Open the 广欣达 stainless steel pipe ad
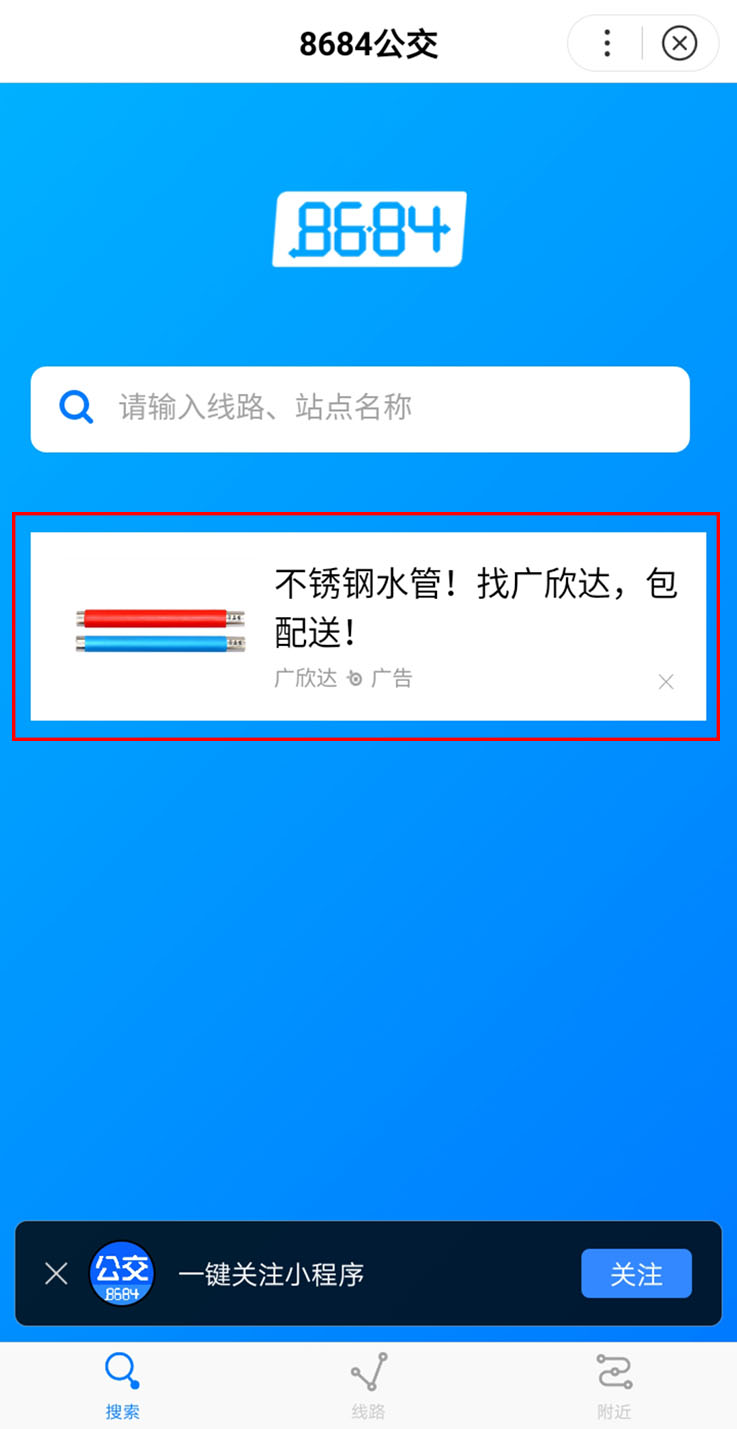The height and width of the screenshot is (1429, 737). tap(368, 626)
